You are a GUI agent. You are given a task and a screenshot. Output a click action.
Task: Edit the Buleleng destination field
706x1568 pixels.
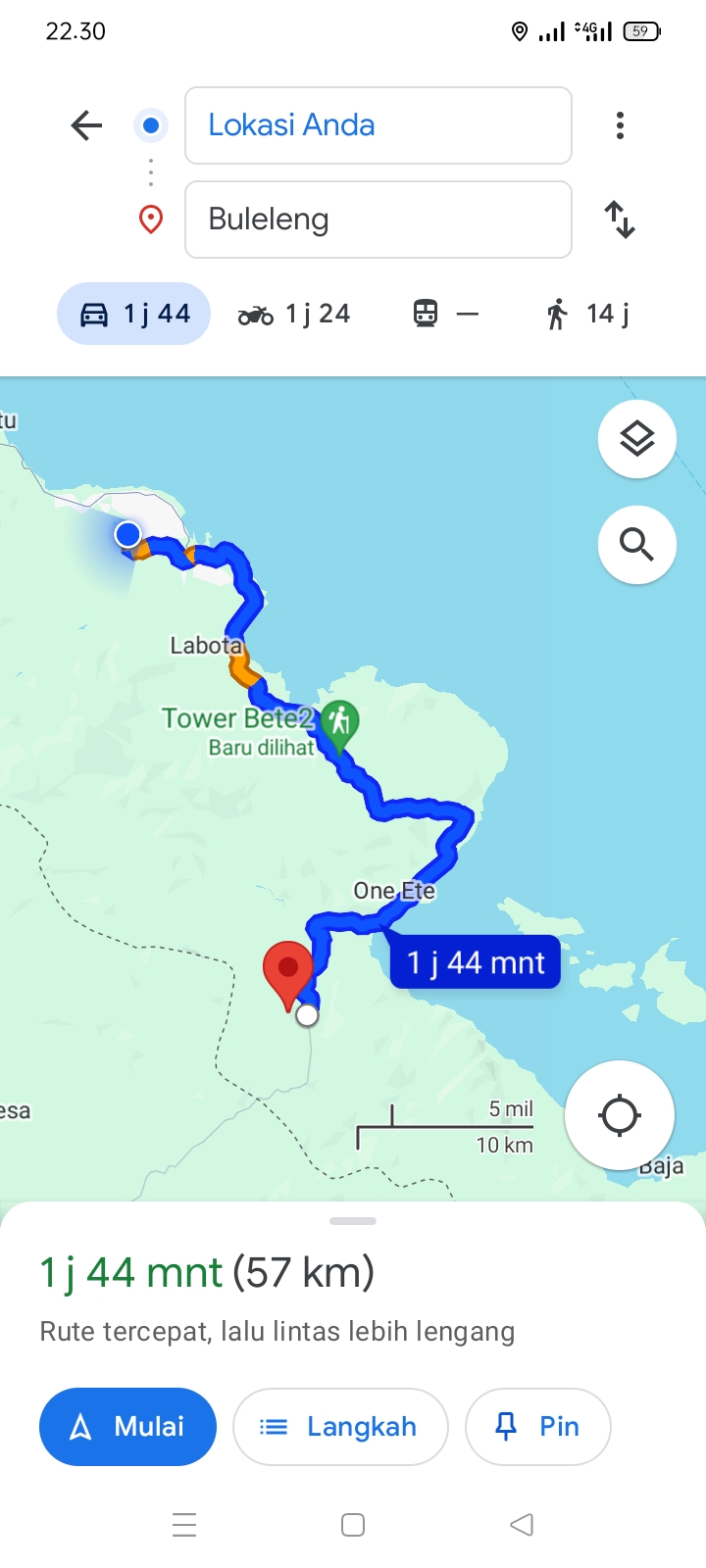(x=378, y=220)
